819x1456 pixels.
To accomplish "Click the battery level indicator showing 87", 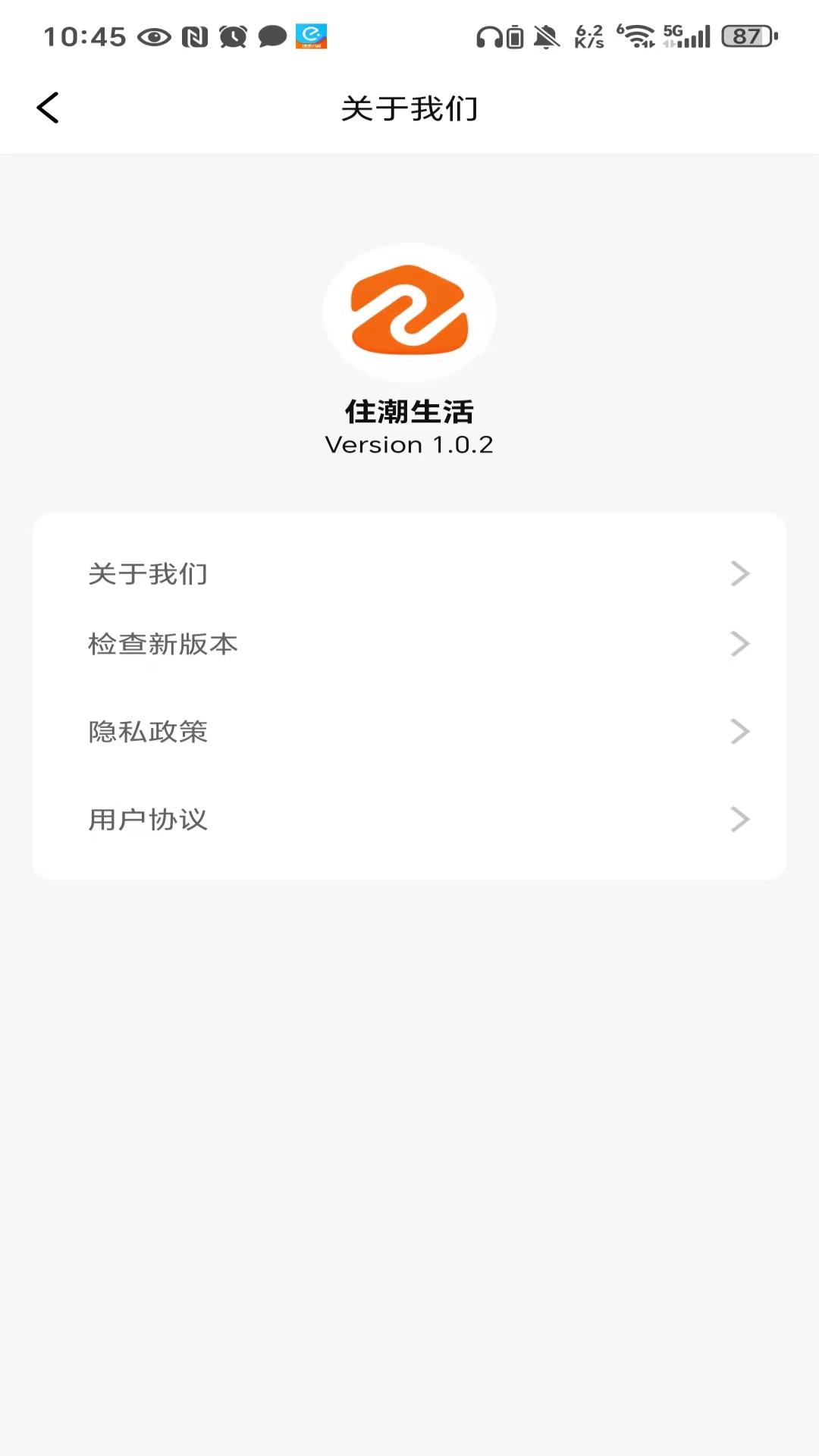I will click(745, 34).
